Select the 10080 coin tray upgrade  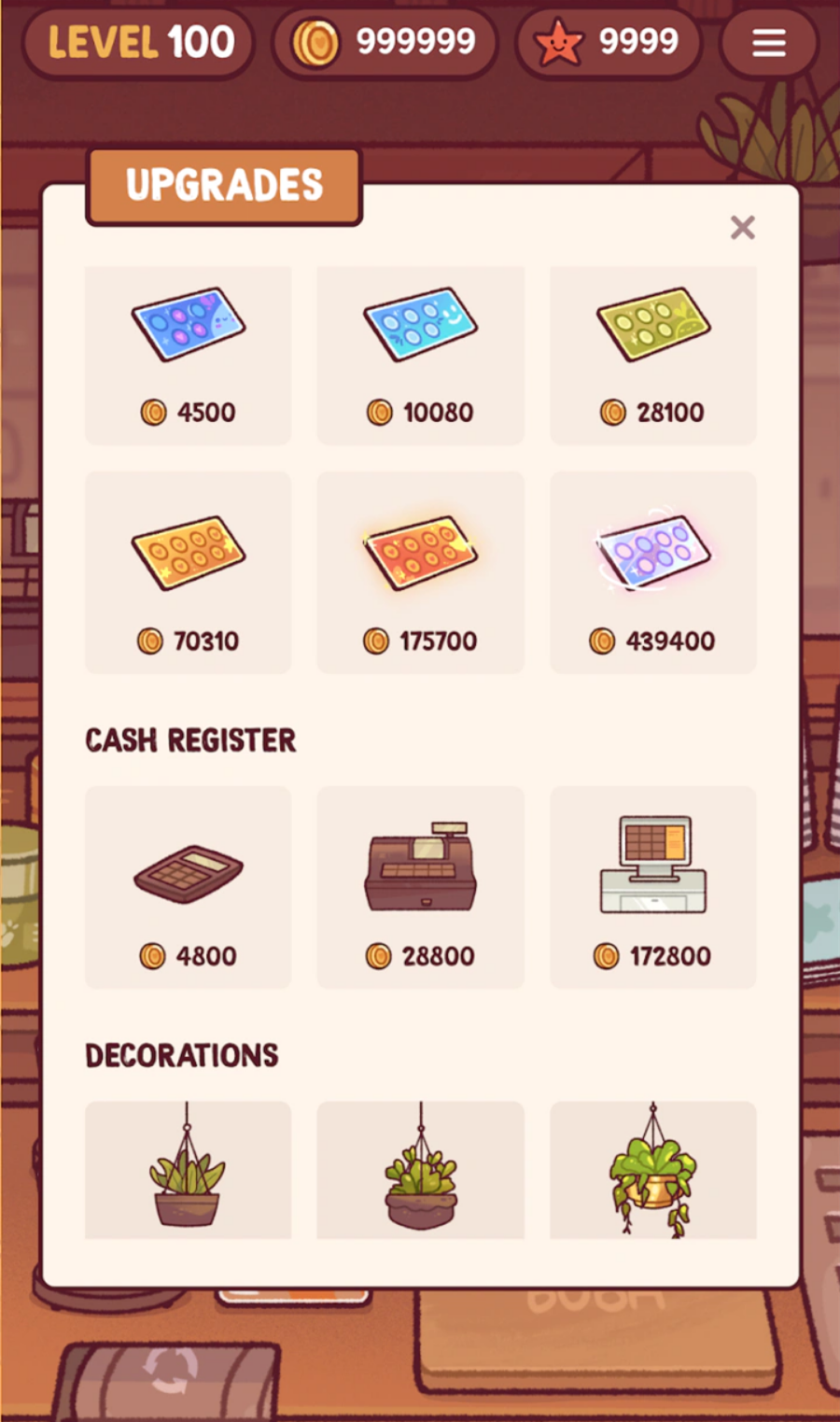point(420,357)
